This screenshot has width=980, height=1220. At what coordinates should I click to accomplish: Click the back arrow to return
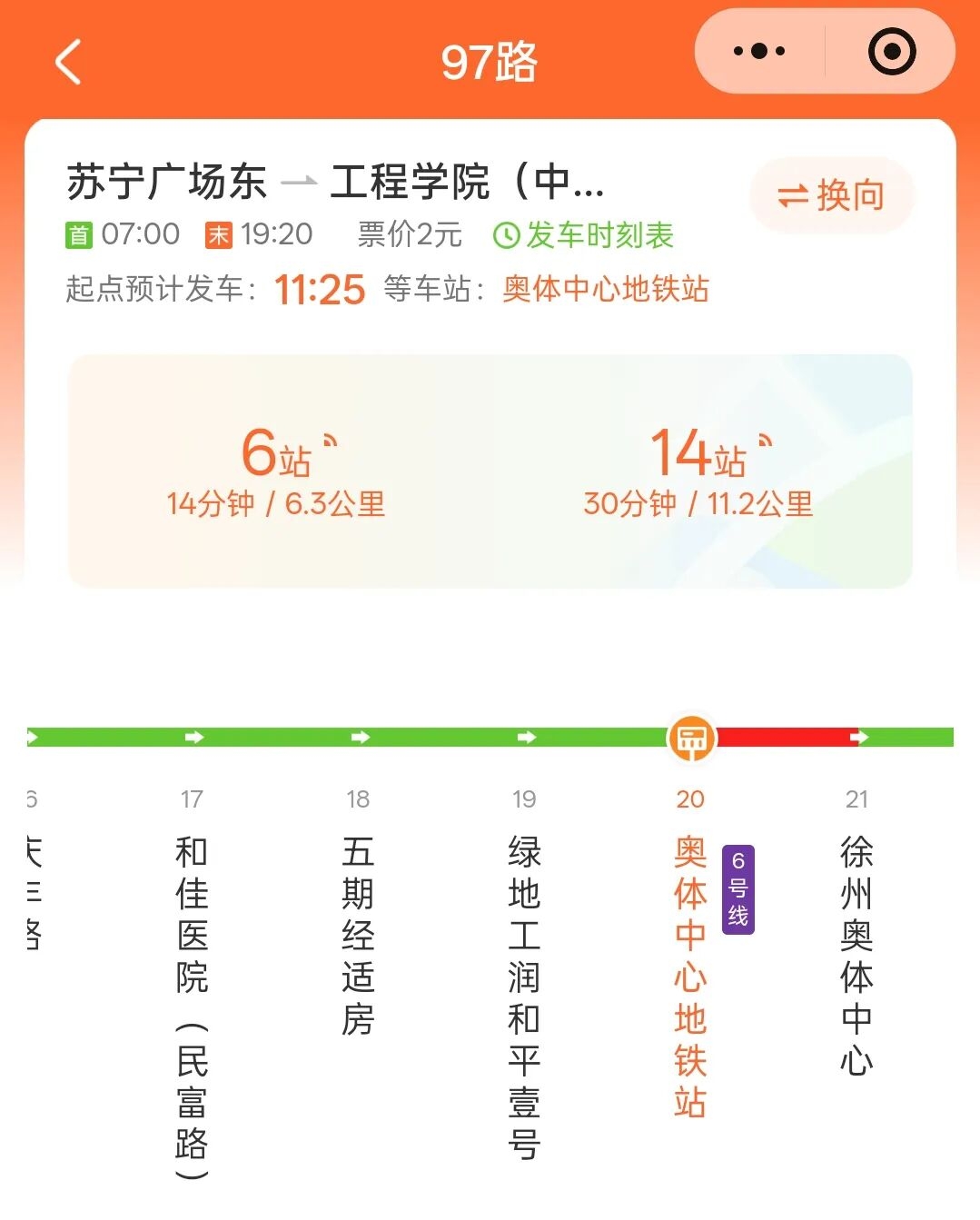click(67, 62)
